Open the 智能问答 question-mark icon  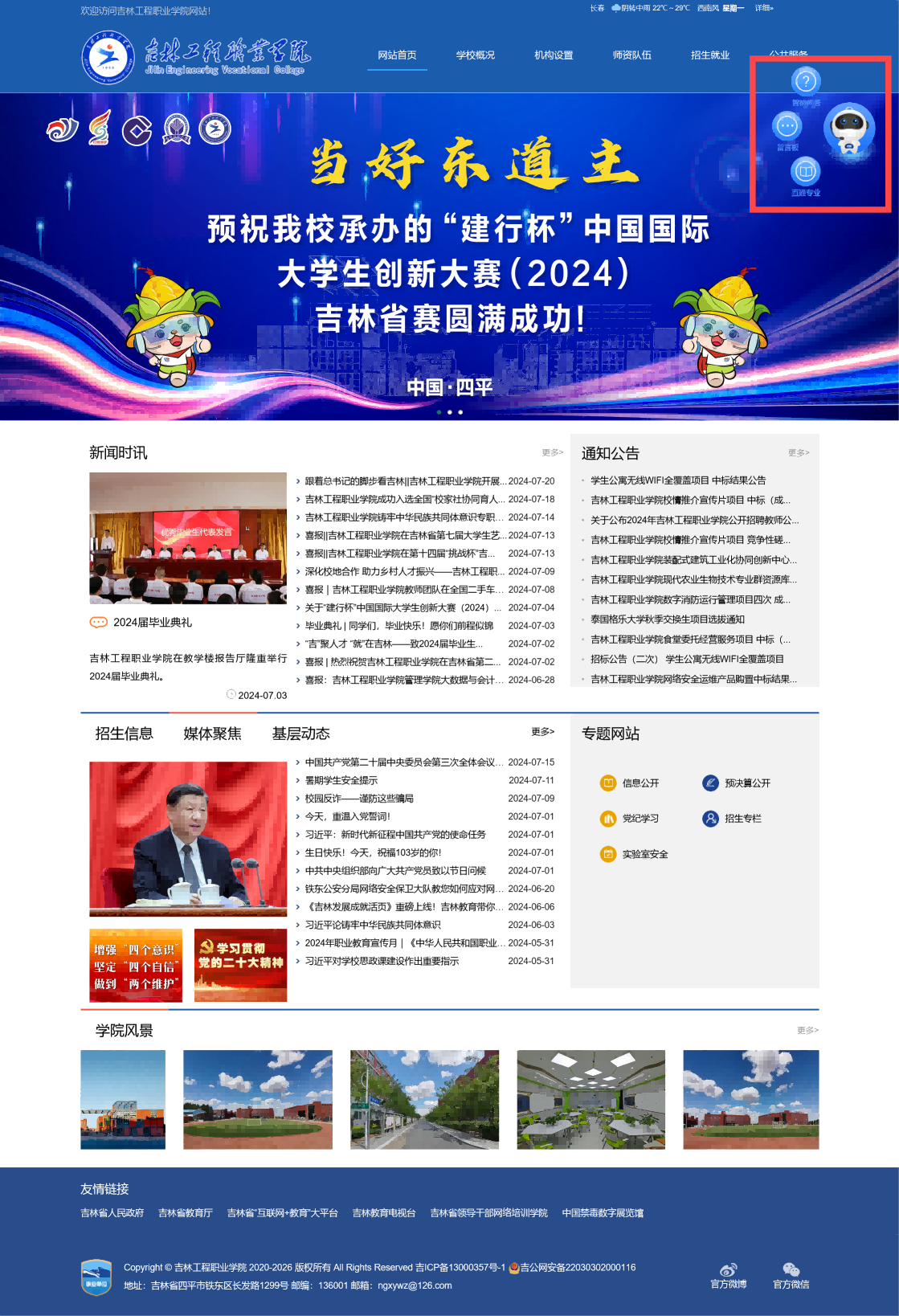coord(805,81)
